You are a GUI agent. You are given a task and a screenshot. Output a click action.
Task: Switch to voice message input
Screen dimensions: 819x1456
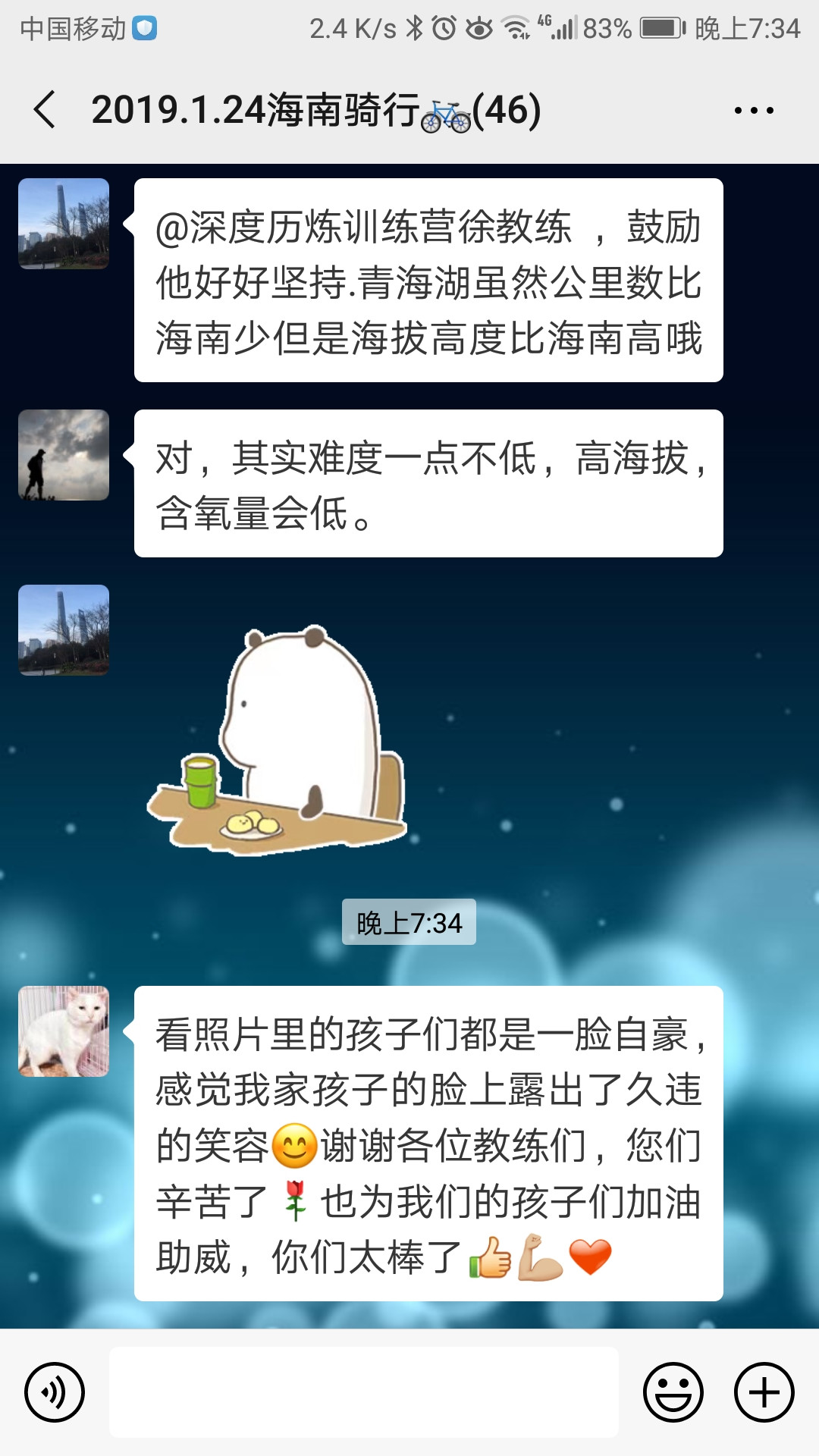(55, 1392)
